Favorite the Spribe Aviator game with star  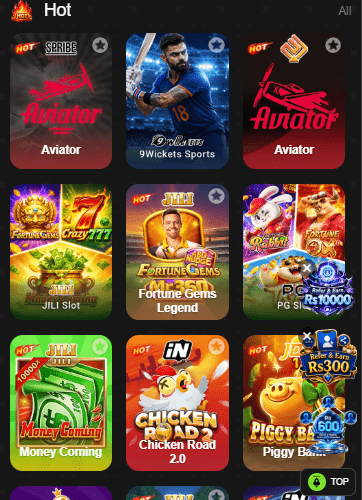[x=100, y=45]
